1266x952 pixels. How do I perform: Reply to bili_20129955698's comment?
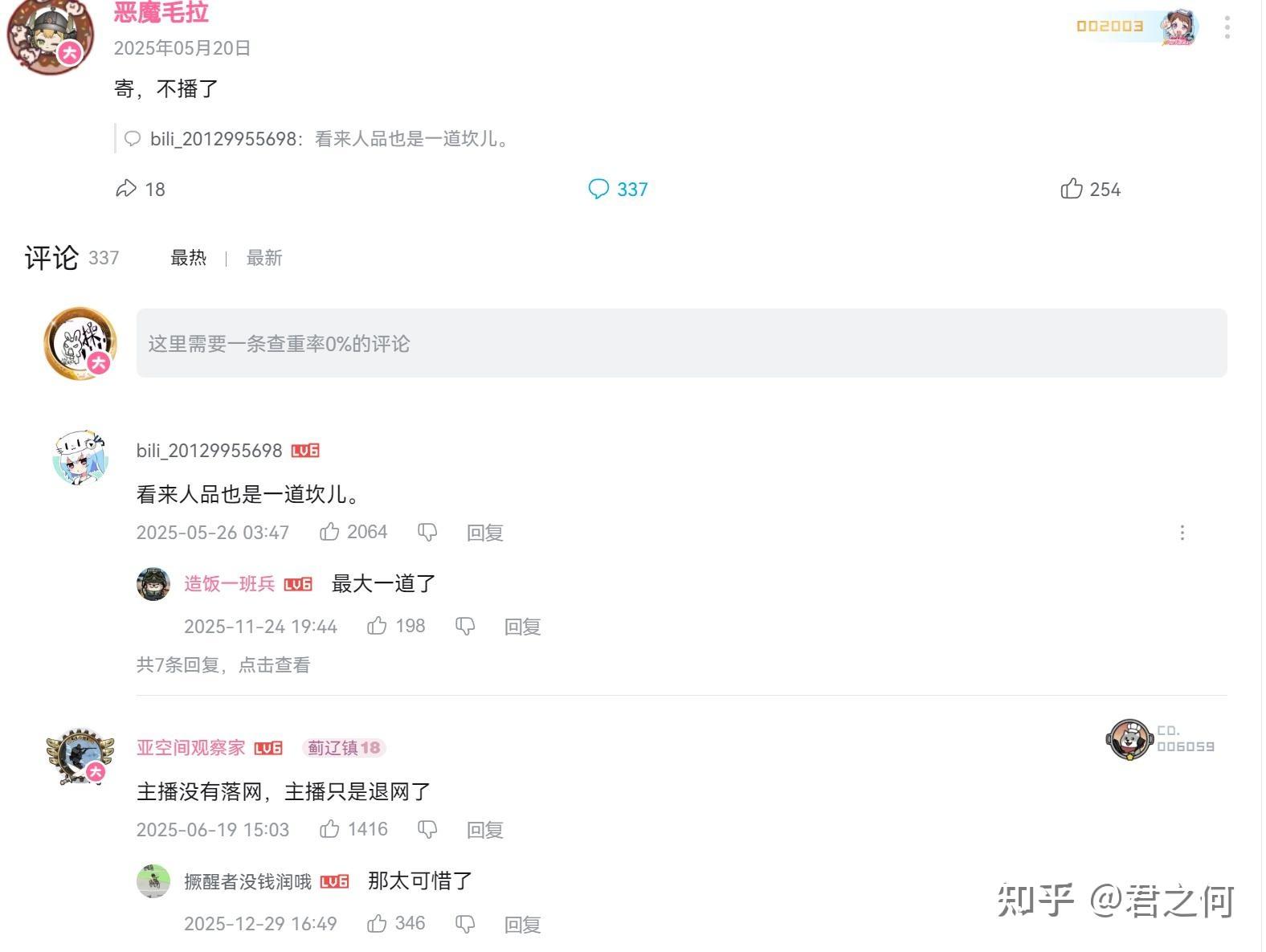484,533
